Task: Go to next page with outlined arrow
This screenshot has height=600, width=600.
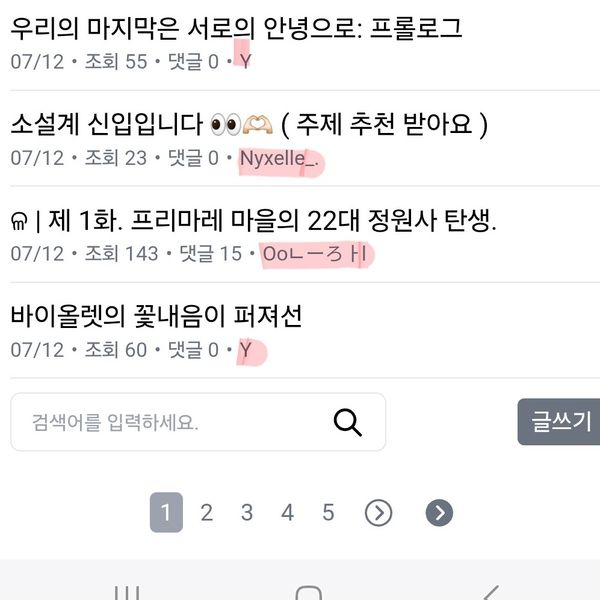Action: tap(378, 513)
